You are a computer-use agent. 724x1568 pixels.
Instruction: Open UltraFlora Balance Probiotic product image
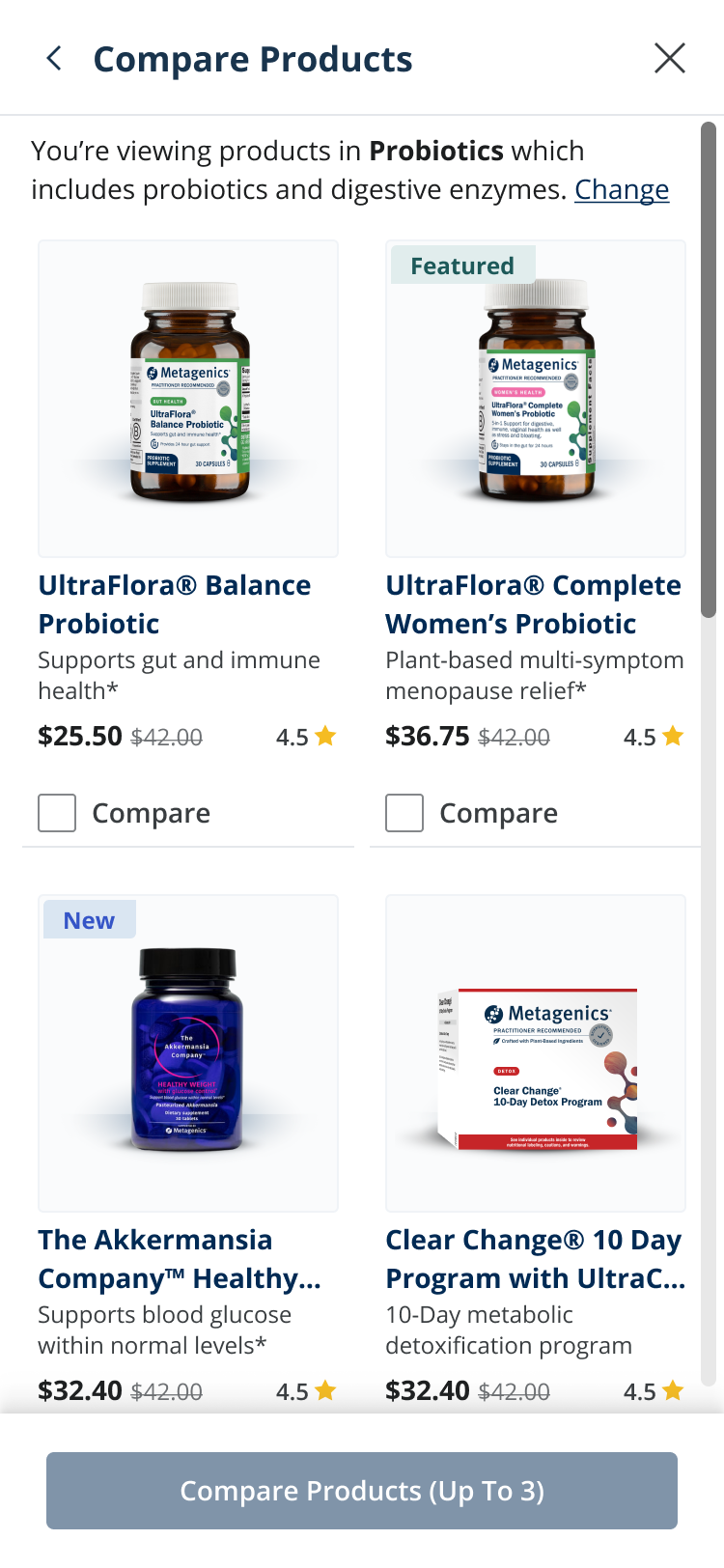coord(188,399)
